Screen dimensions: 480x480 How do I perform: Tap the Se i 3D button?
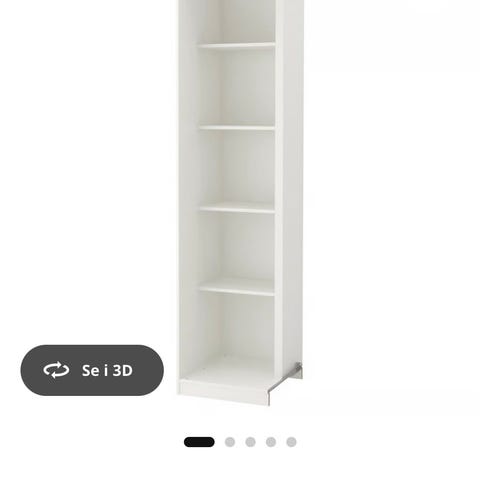point(92,370)
